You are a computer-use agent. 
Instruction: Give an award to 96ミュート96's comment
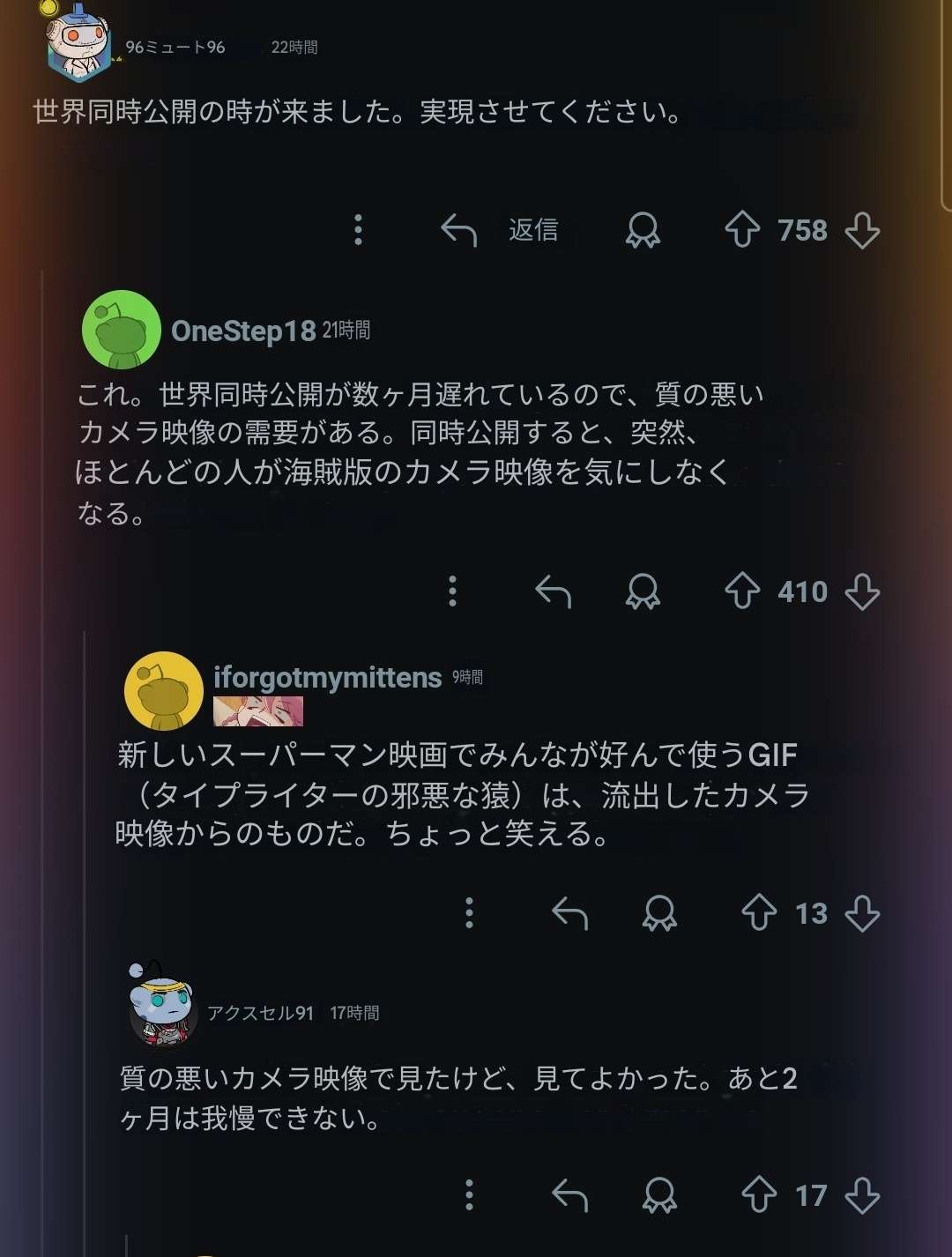pyautogui.click(x=643, y=231)
